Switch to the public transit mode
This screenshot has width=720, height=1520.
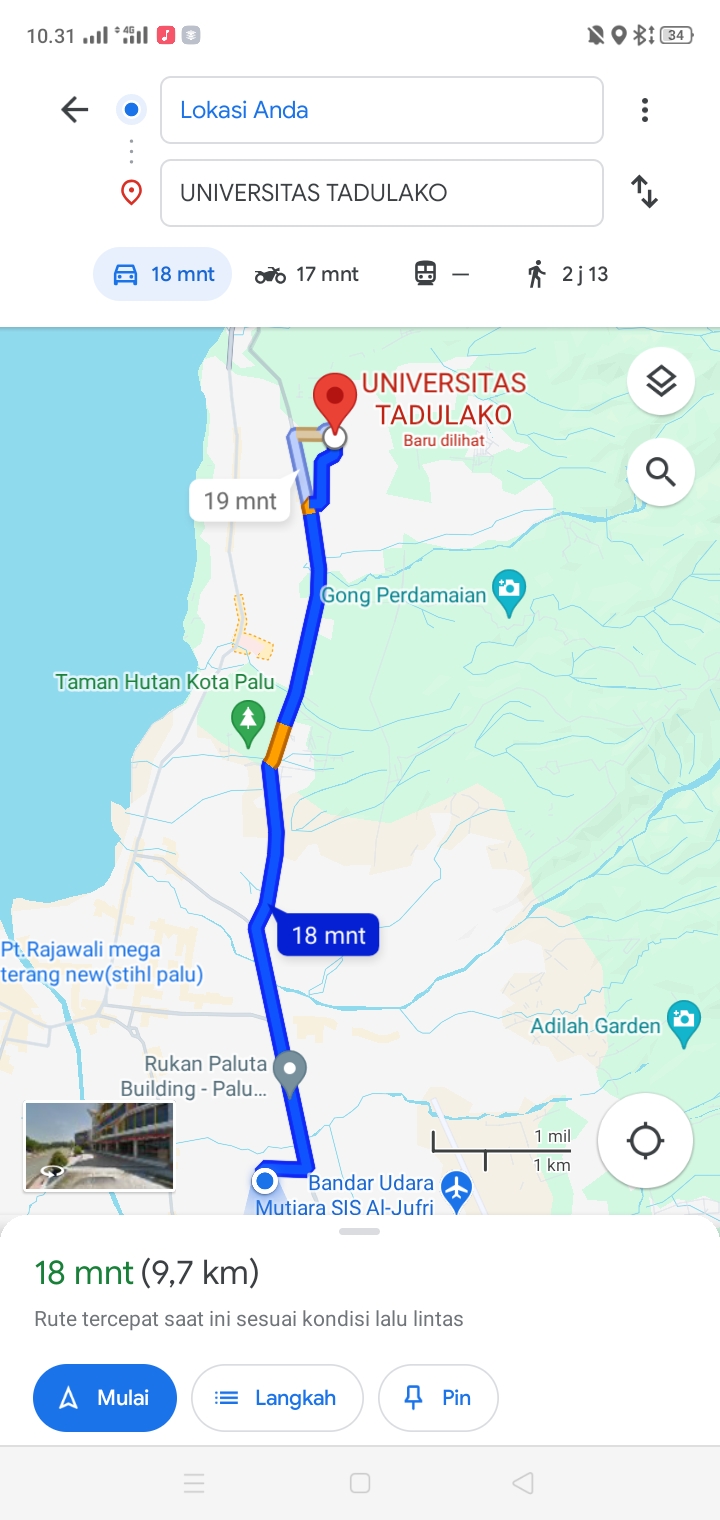[441, 274]
